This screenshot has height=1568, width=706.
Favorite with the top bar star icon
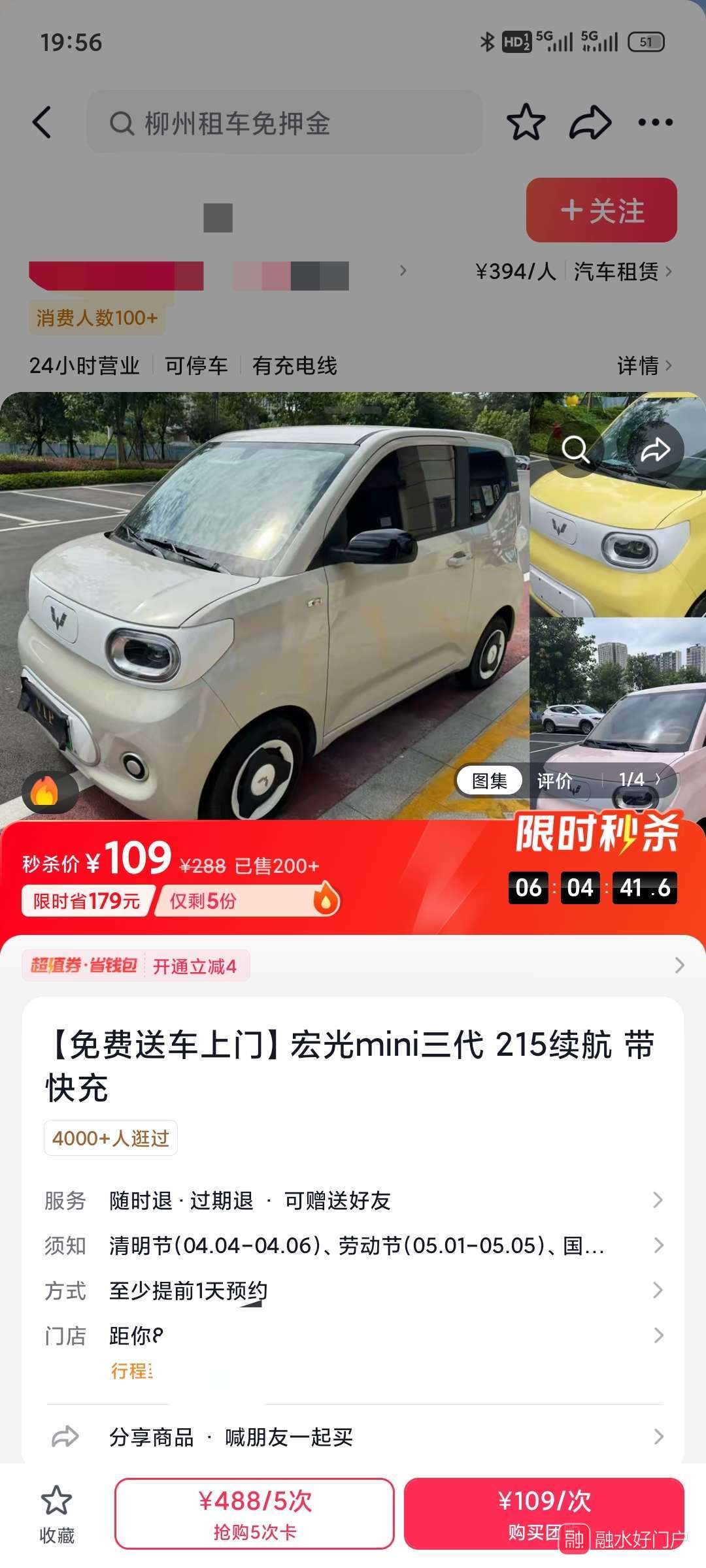(x=526, y=122)
